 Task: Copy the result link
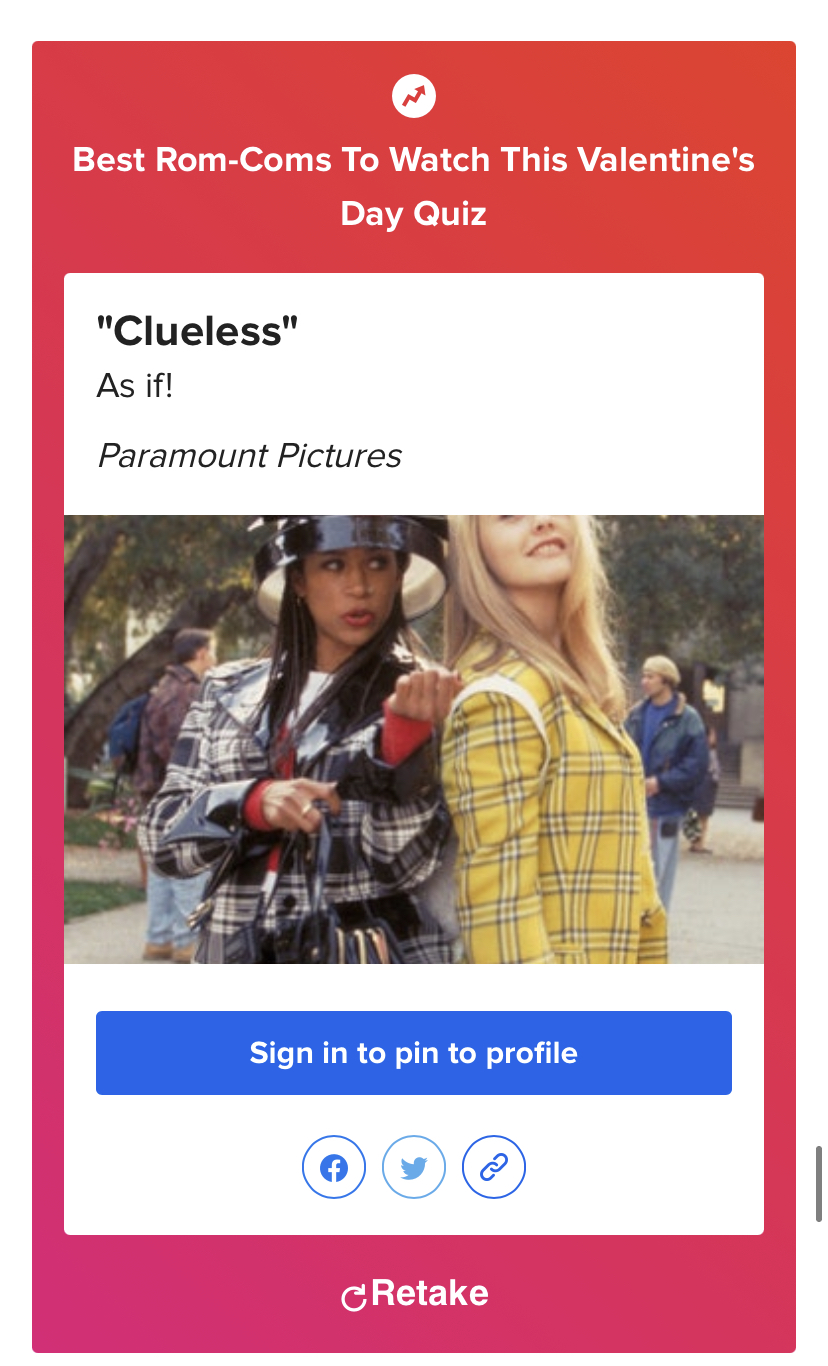(494, 1167)
